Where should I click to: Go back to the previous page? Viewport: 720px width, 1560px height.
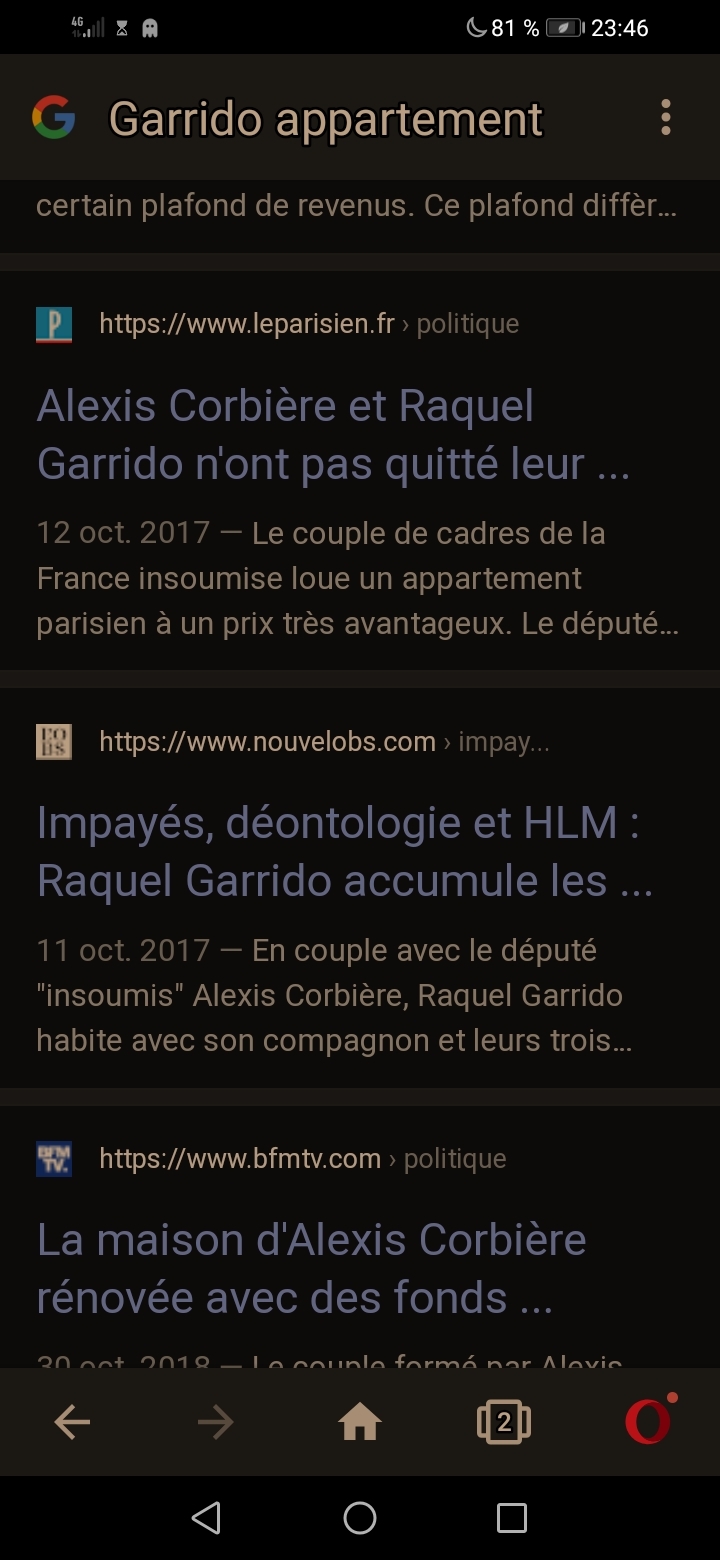click(72, 1421)
